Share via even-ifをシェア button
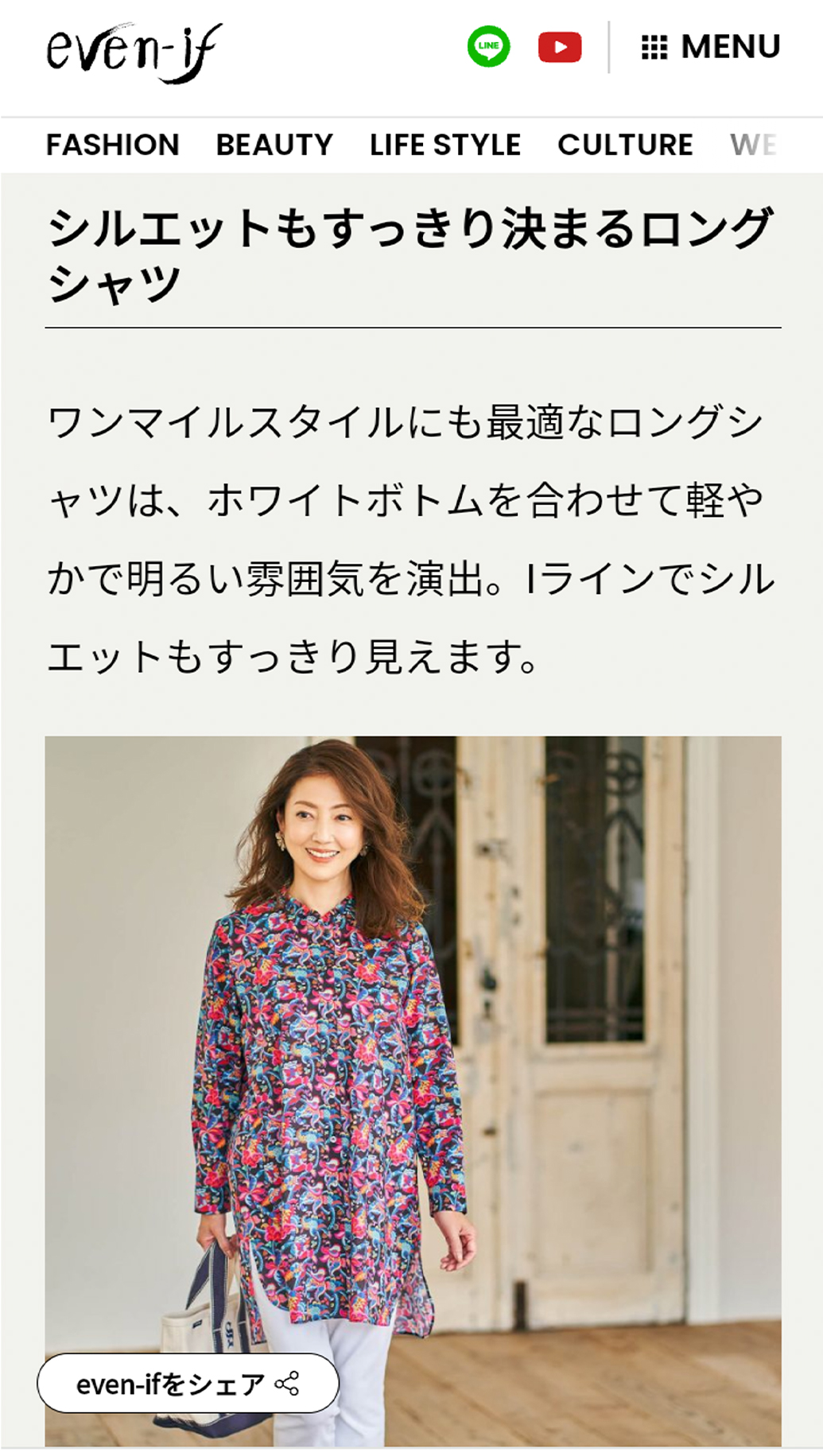Screen dimensions: 823x1456 click(188, 1384)
